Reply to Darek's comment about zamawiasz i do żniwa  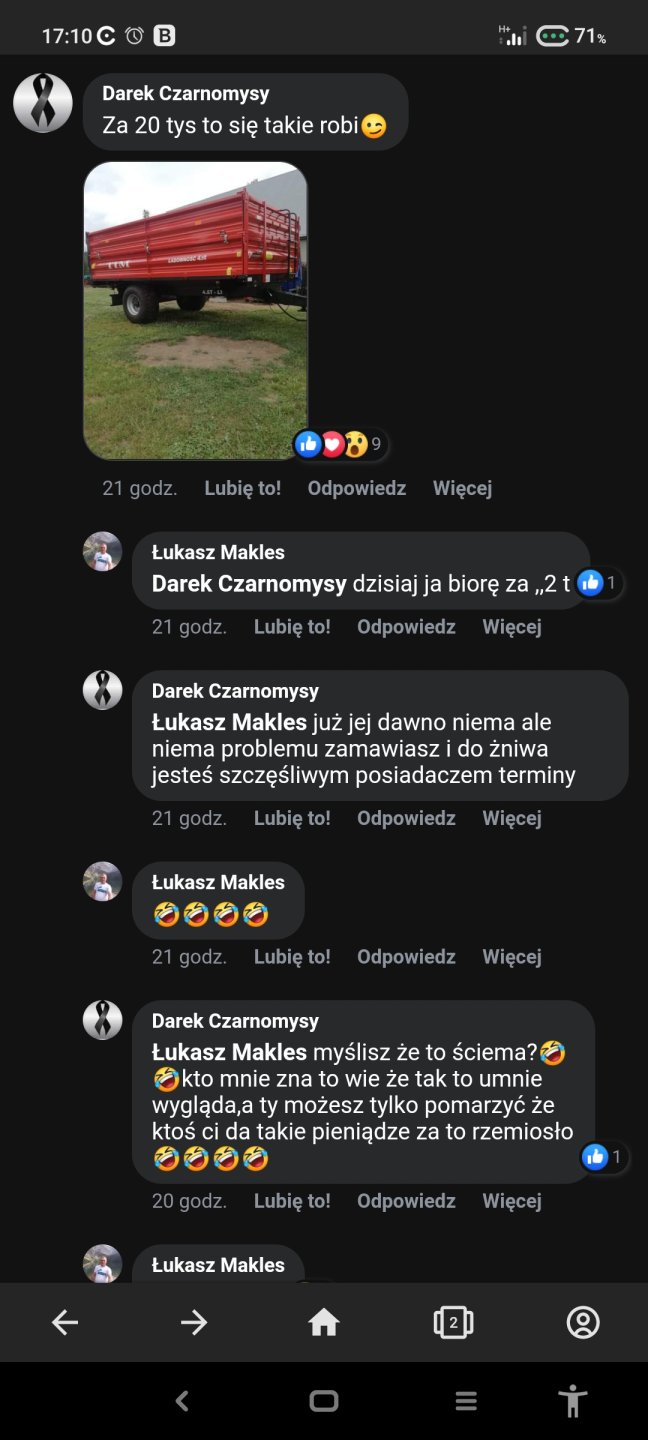click(x=406, y=818)
